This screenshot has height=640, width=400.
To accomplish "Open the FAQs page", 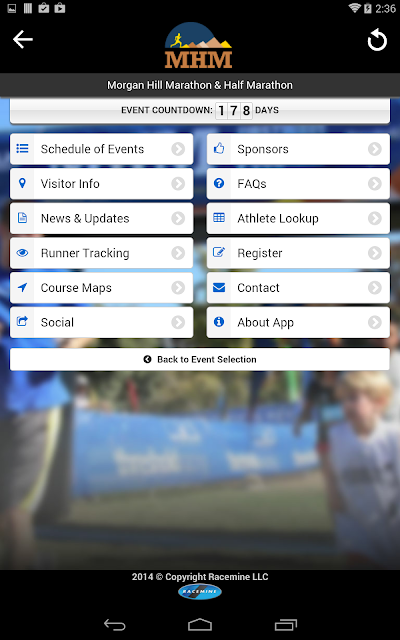I will point(298,184).
